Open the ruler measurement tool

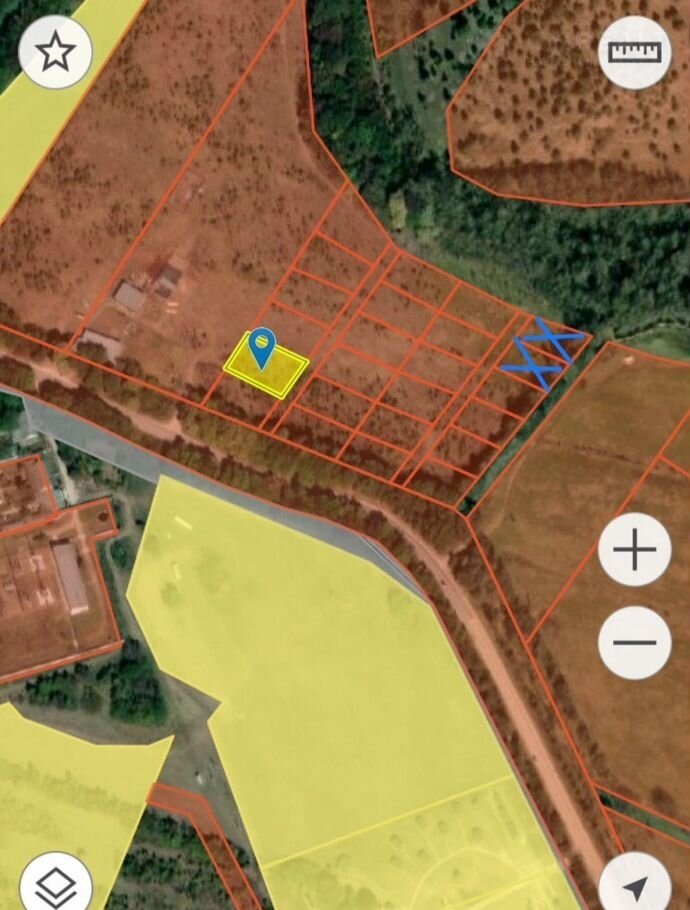(x=635, y=52)
